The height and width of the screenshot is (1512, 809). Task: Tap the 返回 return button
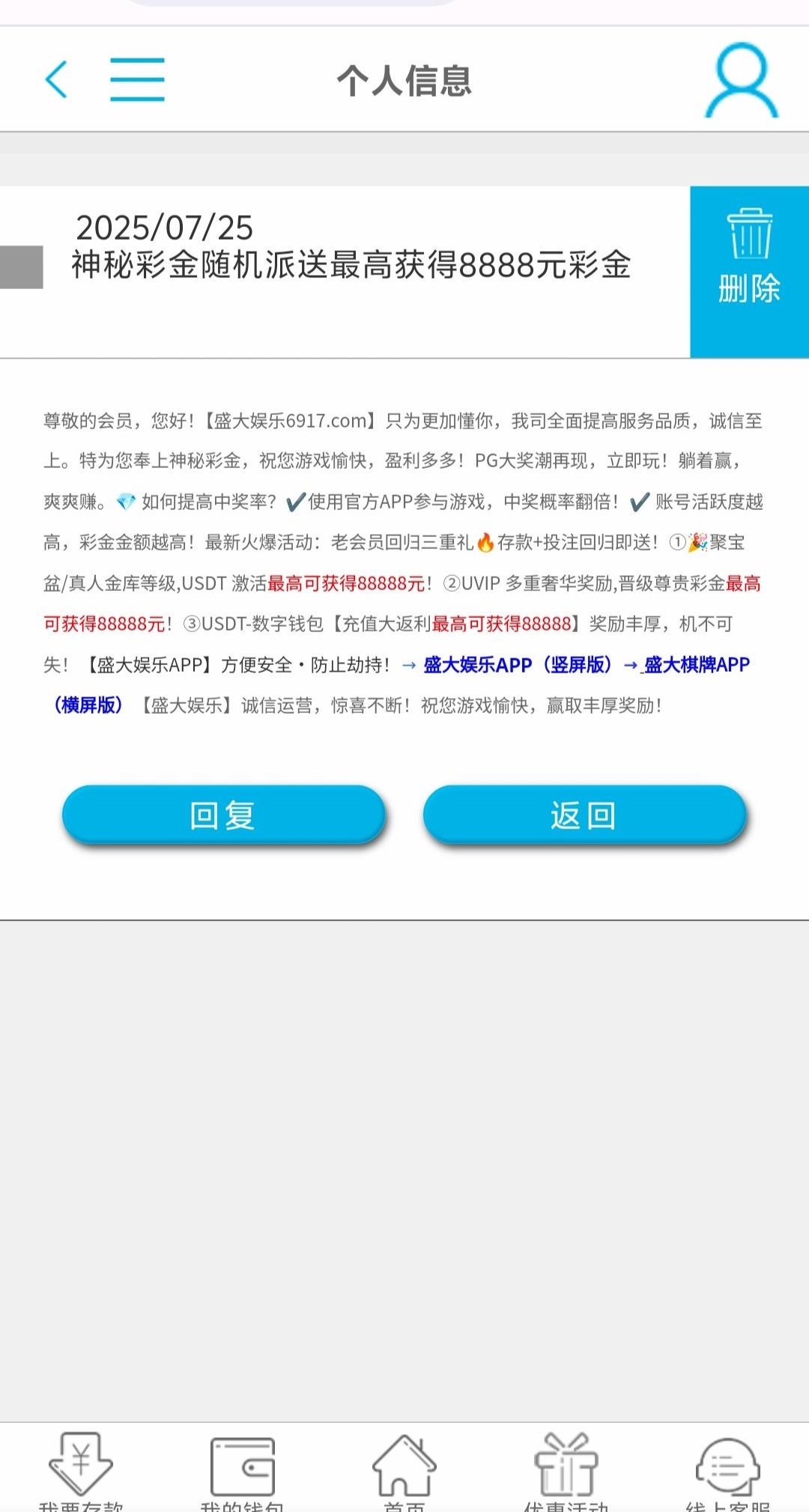(x=584, y=815)
